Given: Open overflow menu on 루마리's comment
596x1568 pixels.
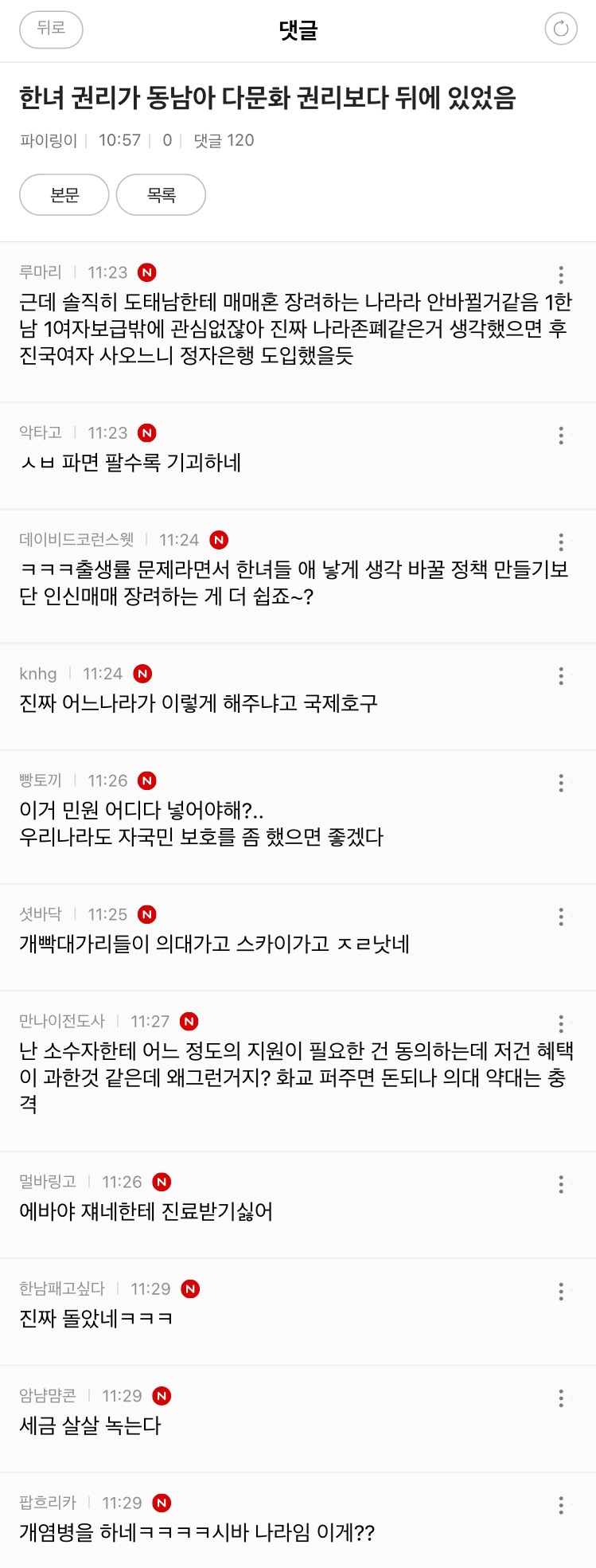Looking at the screenshot, I should click(561, 275).
